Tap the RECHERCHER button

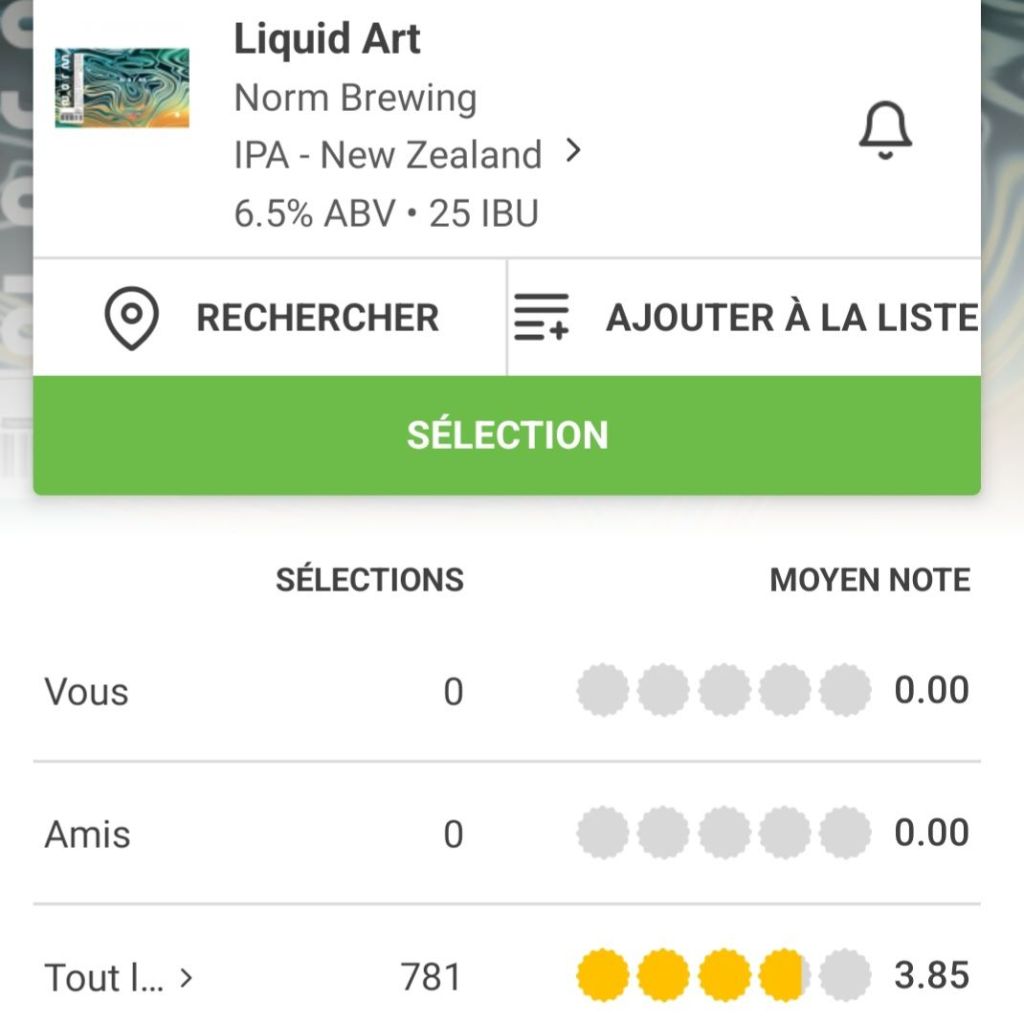click(x=271, y=318)
